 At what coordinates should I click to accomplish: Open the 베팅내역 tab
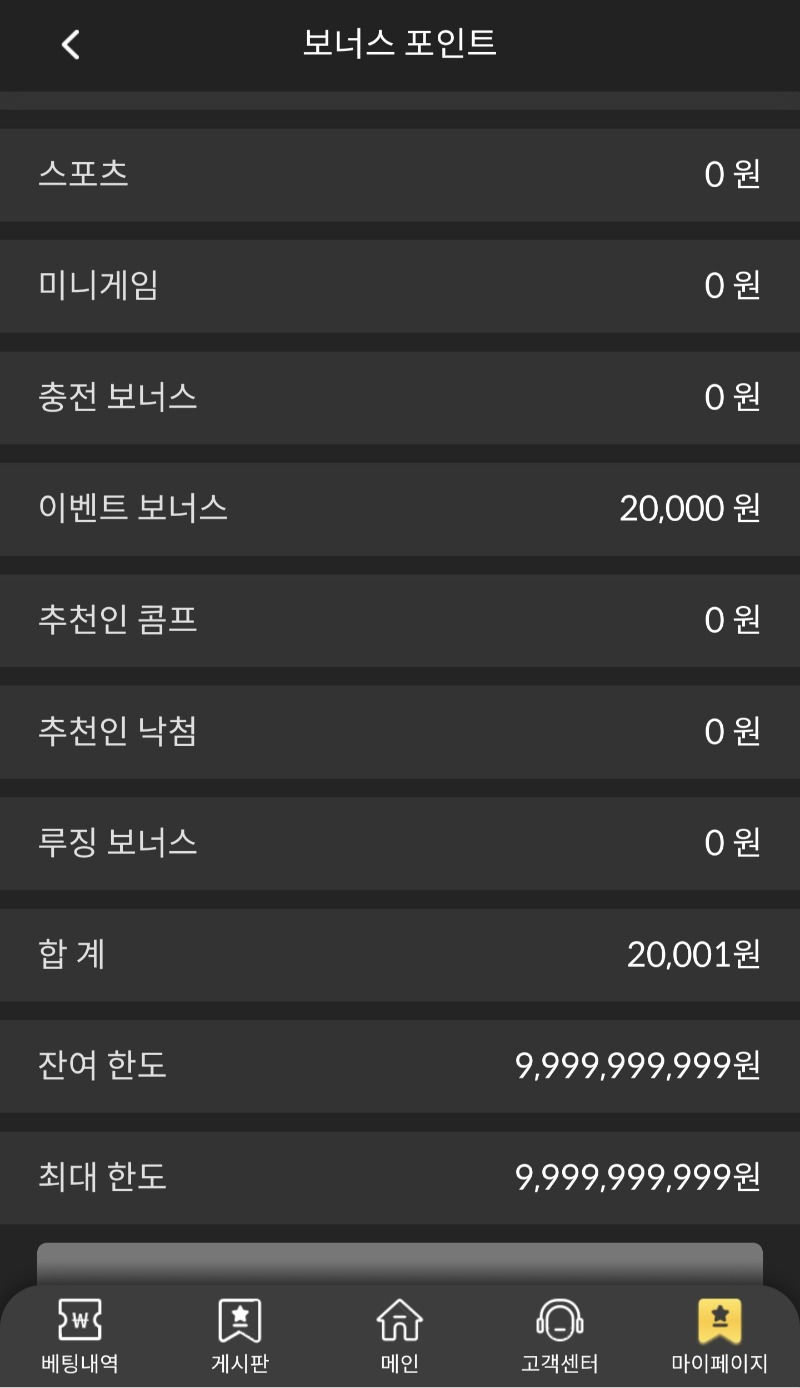[80, 1336]
